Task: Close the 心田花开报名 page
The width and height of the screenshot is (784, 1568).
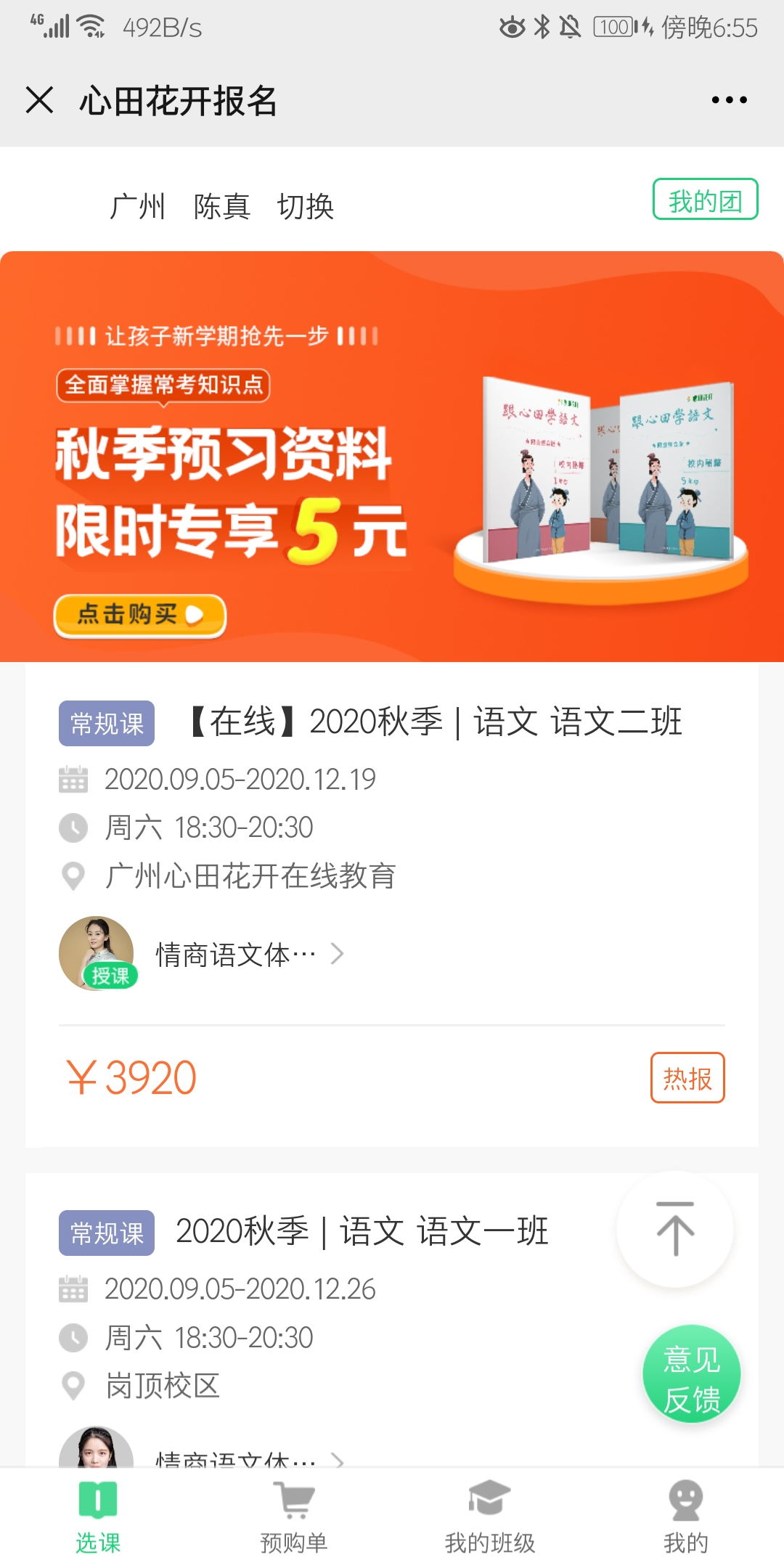Action: [x=40, y=100]
